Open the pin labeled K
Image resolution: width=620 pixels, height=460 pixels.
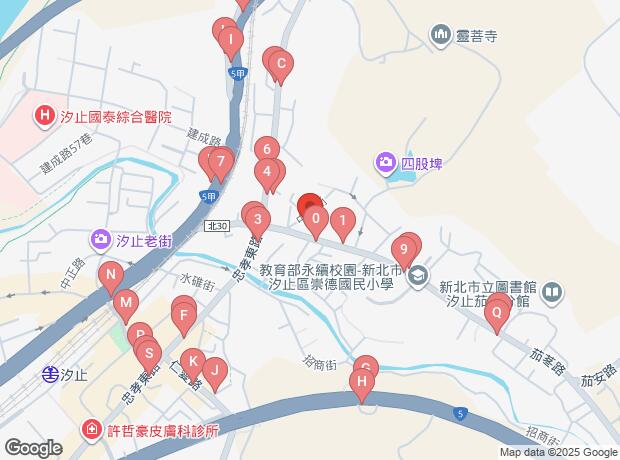tap(193, 361)
